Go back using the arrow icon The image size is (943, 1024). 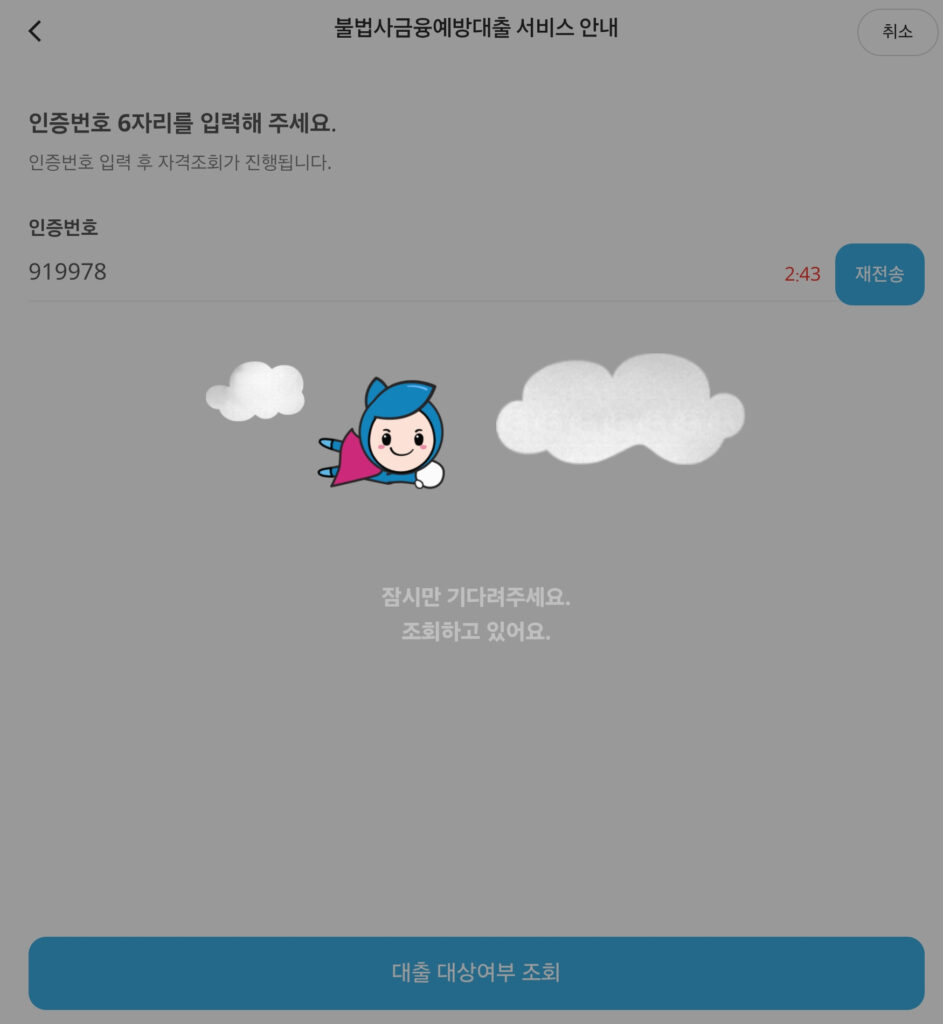coord(35,31)
